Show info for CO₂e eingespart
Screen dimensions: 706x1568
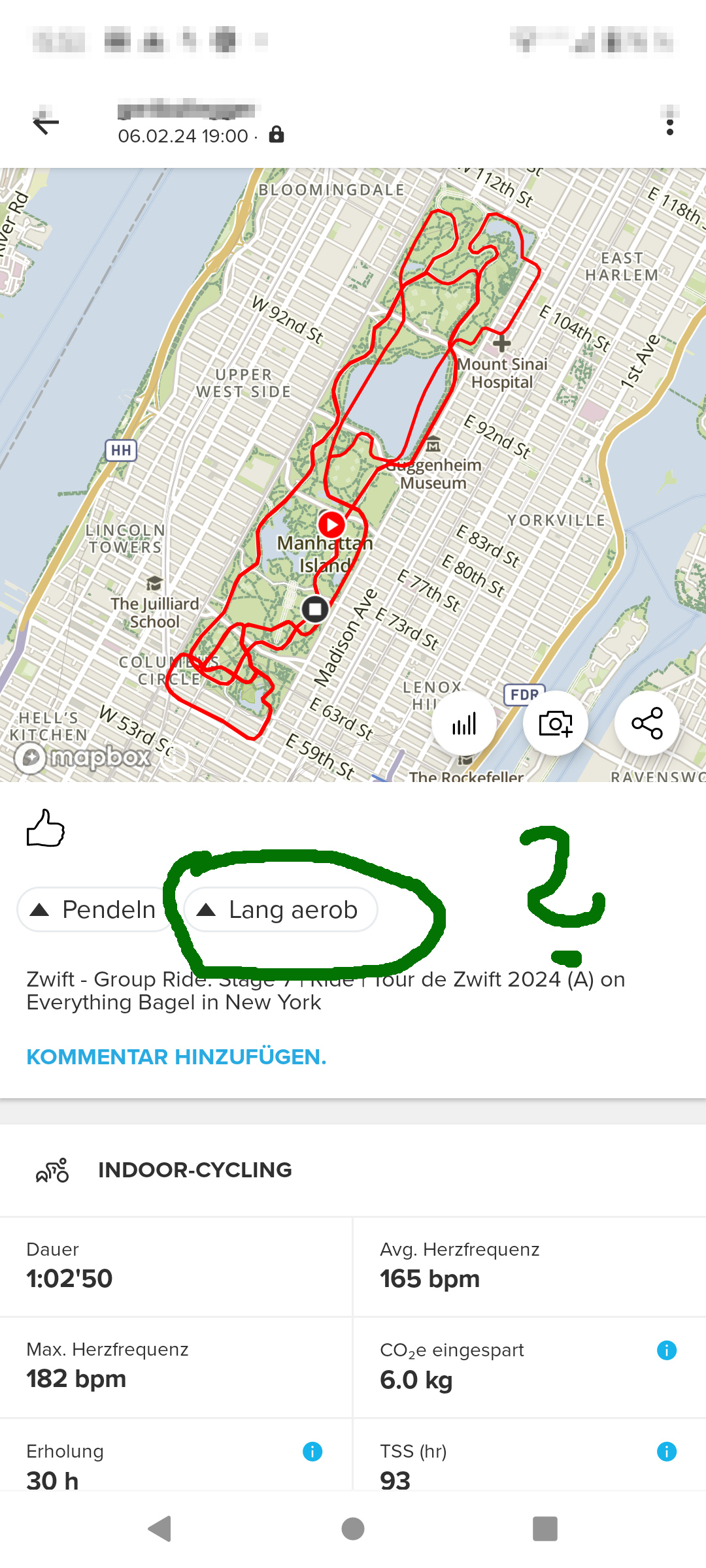tap(666, 1350)
